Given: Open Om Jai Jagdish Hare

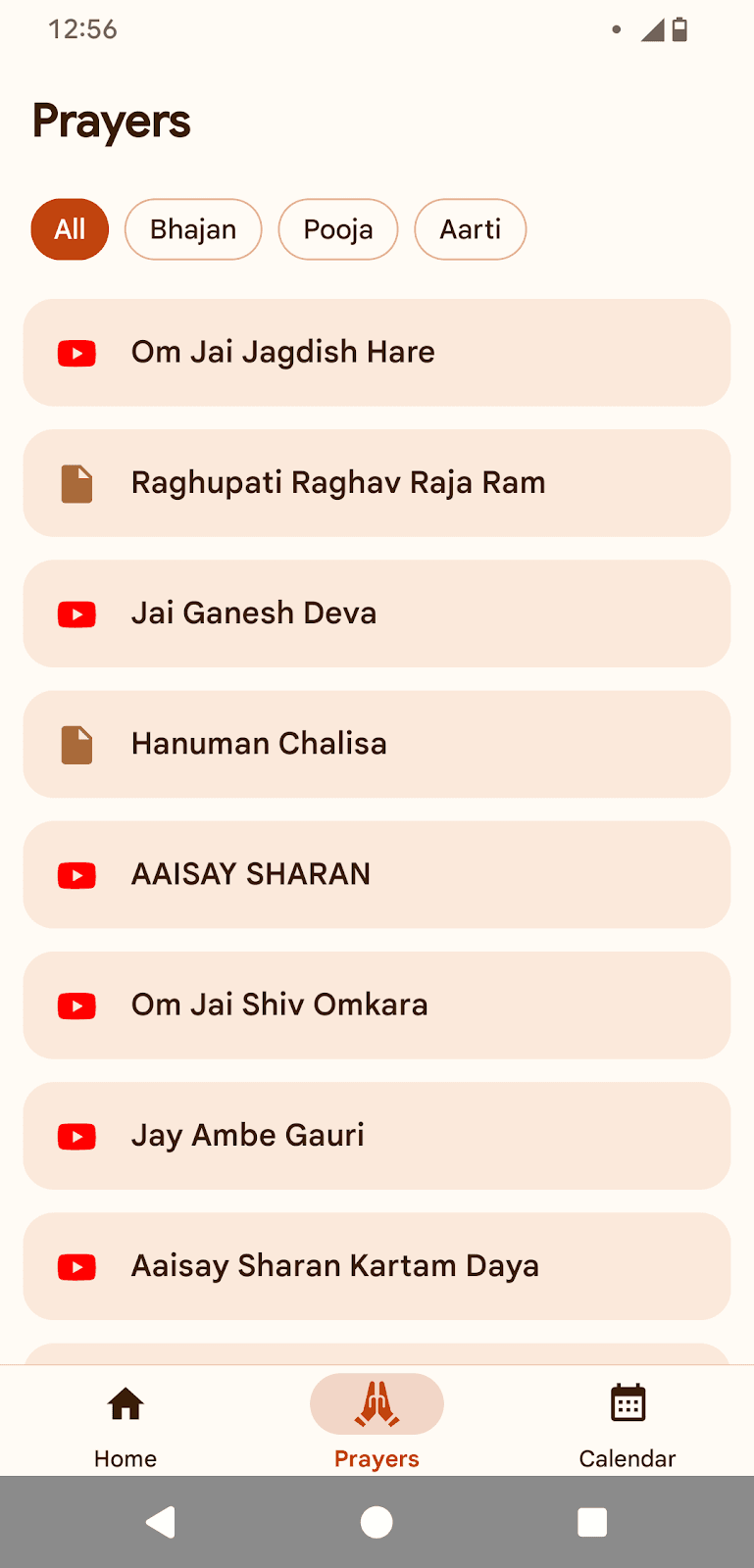Looking at the screenshot, I should click(377, 353).
